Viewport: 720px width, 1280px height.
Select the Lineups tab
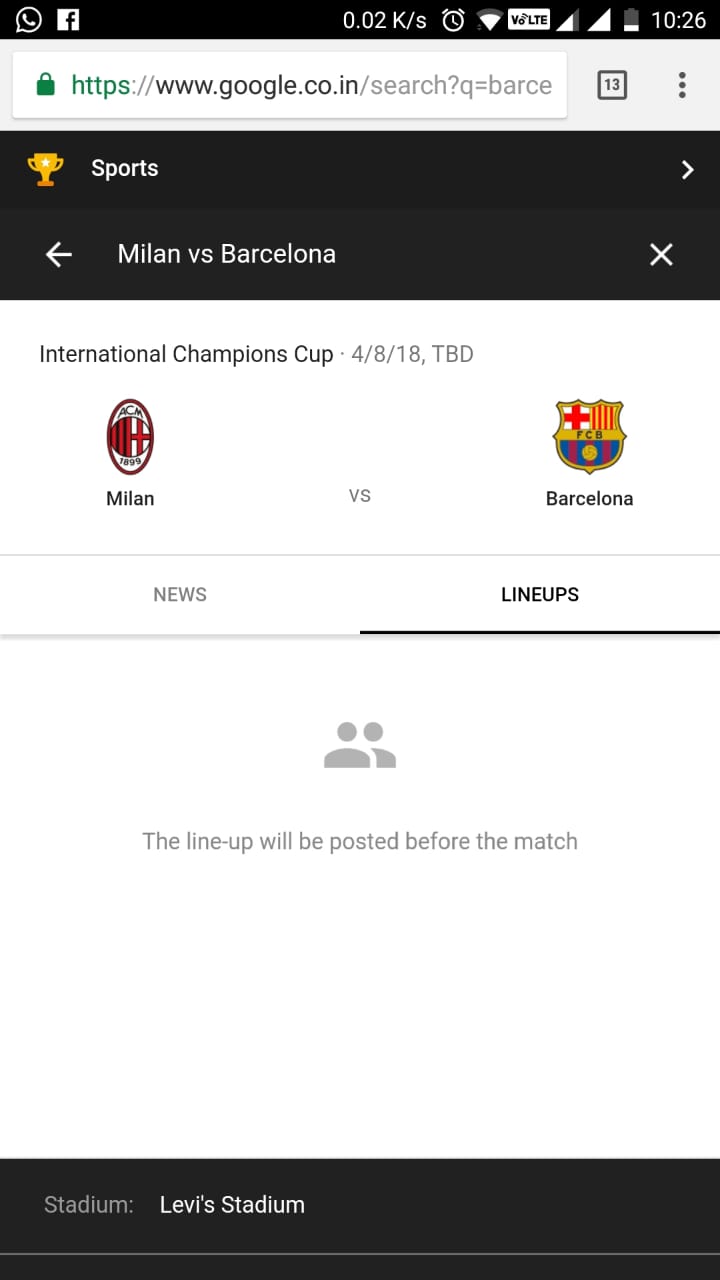[x=540, y=594]
